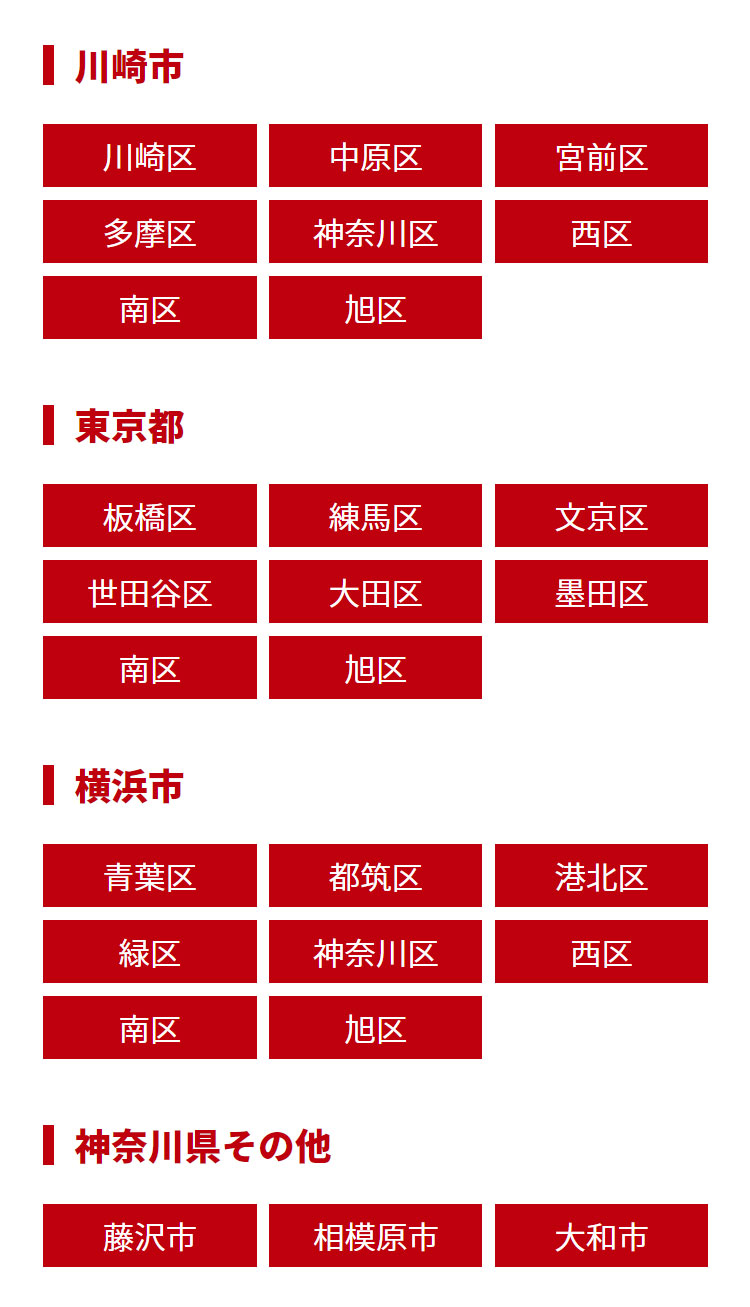Image resolution: width=750 pixels, height=1307 pixels.
Task: Open the 宮前区 area
Action: (x=601, y=156)
